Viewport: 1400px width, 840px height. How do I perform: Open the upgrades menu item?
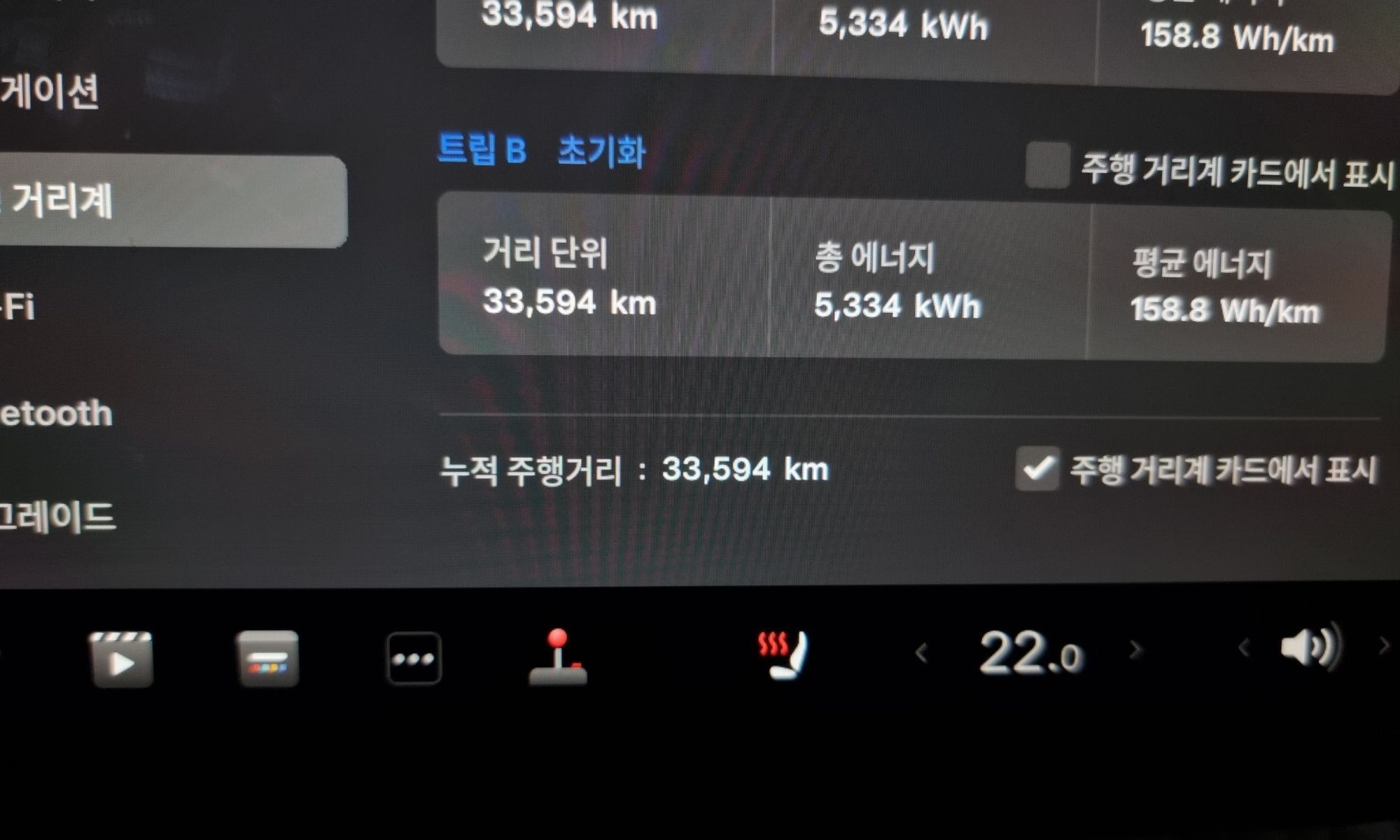[56, 517]
